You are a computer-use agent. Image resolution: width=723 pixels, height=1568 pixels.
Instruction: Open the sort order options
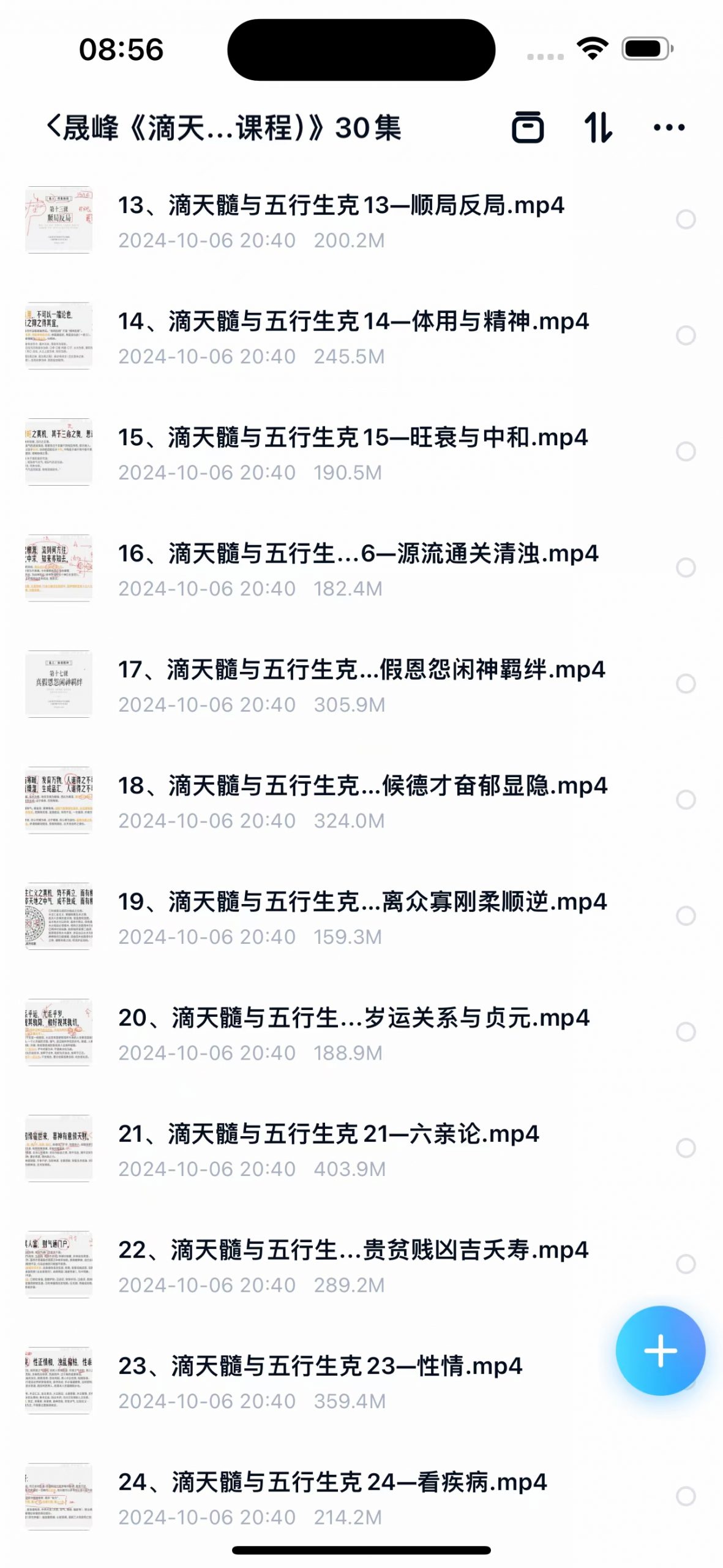point(598,127)
